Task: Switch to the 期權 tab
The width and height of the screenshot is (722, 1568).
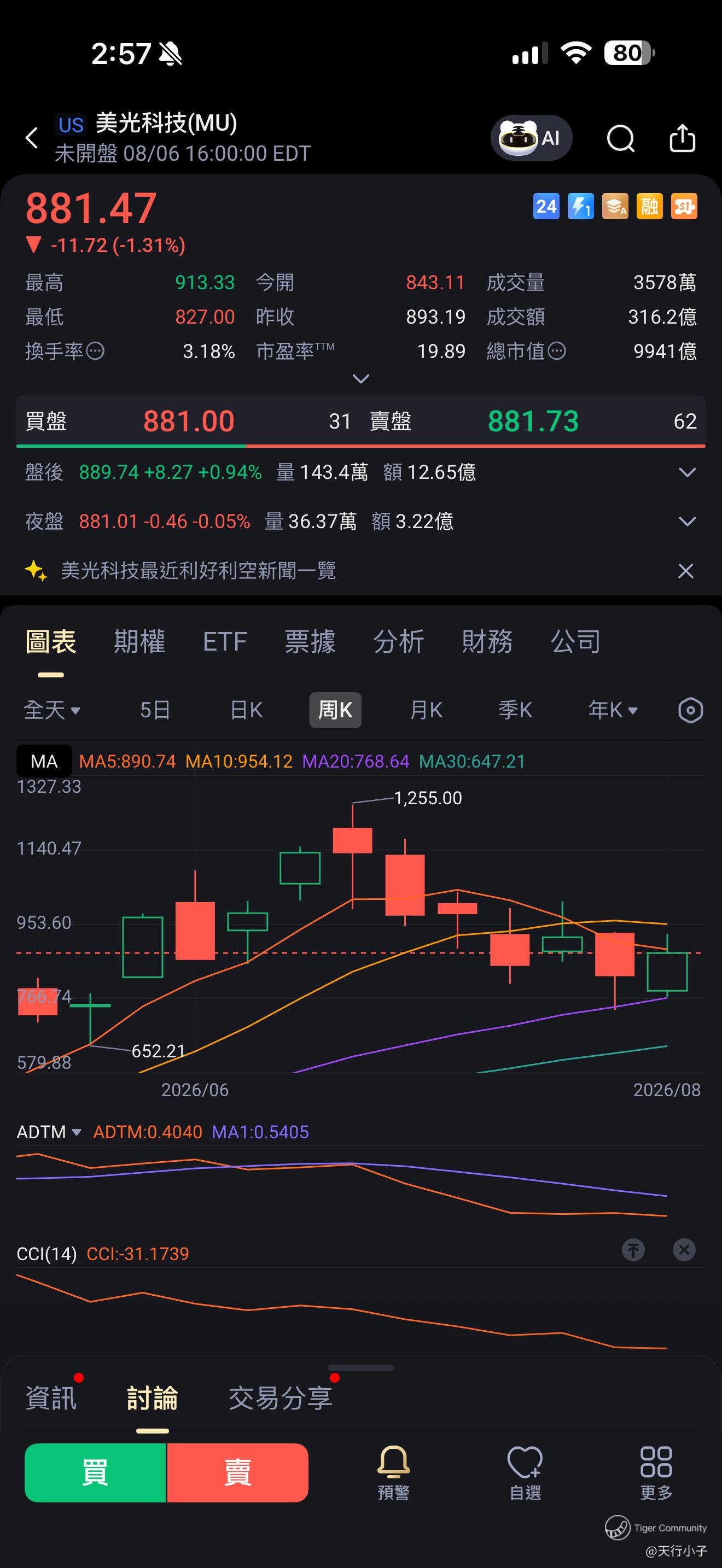Action: [139, 641]
